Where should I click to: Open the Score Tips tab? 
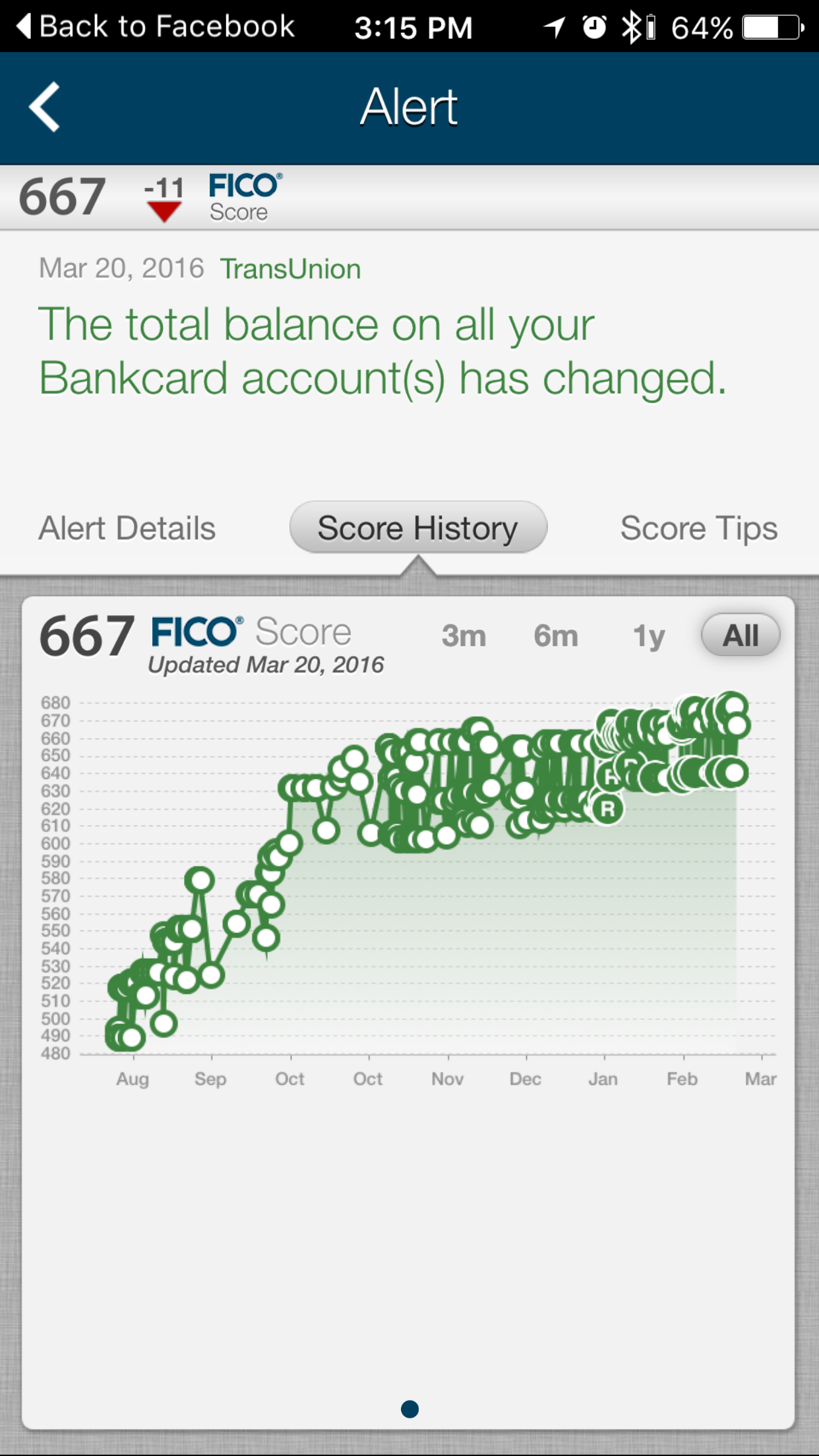coord(698,528)
